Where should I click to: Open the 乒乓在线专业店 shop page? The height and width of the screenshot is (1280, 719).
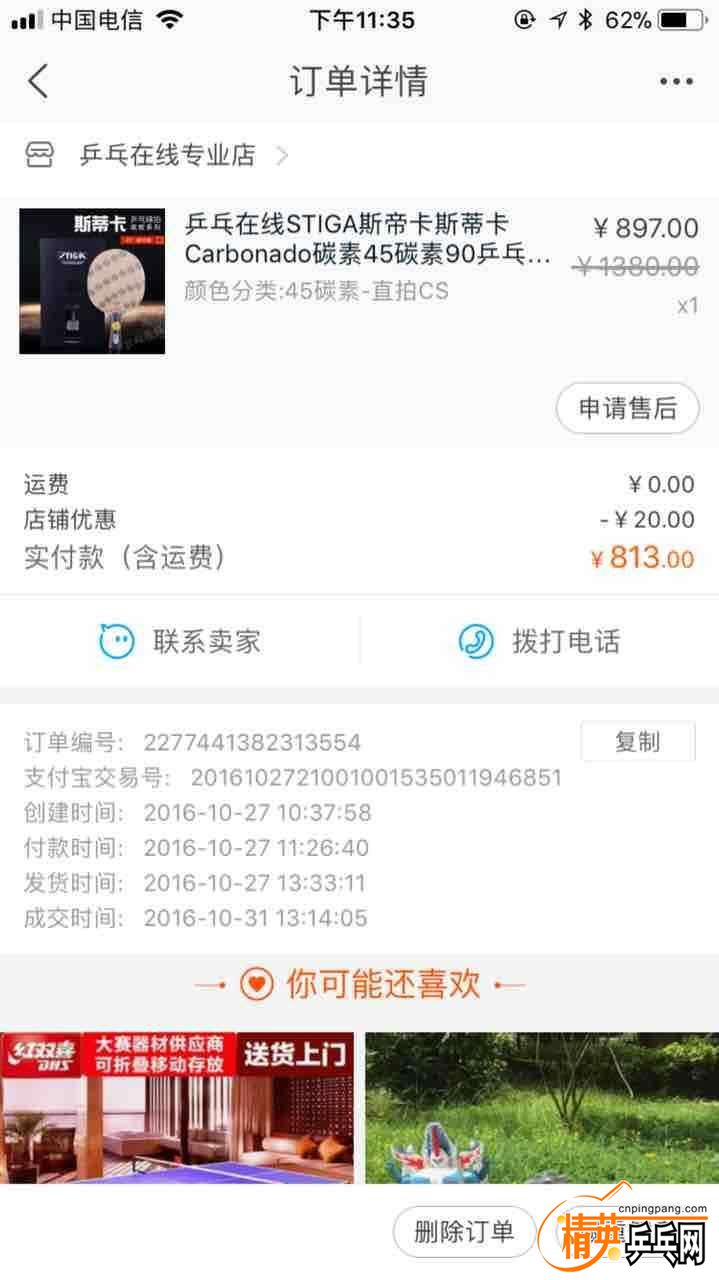167,155
